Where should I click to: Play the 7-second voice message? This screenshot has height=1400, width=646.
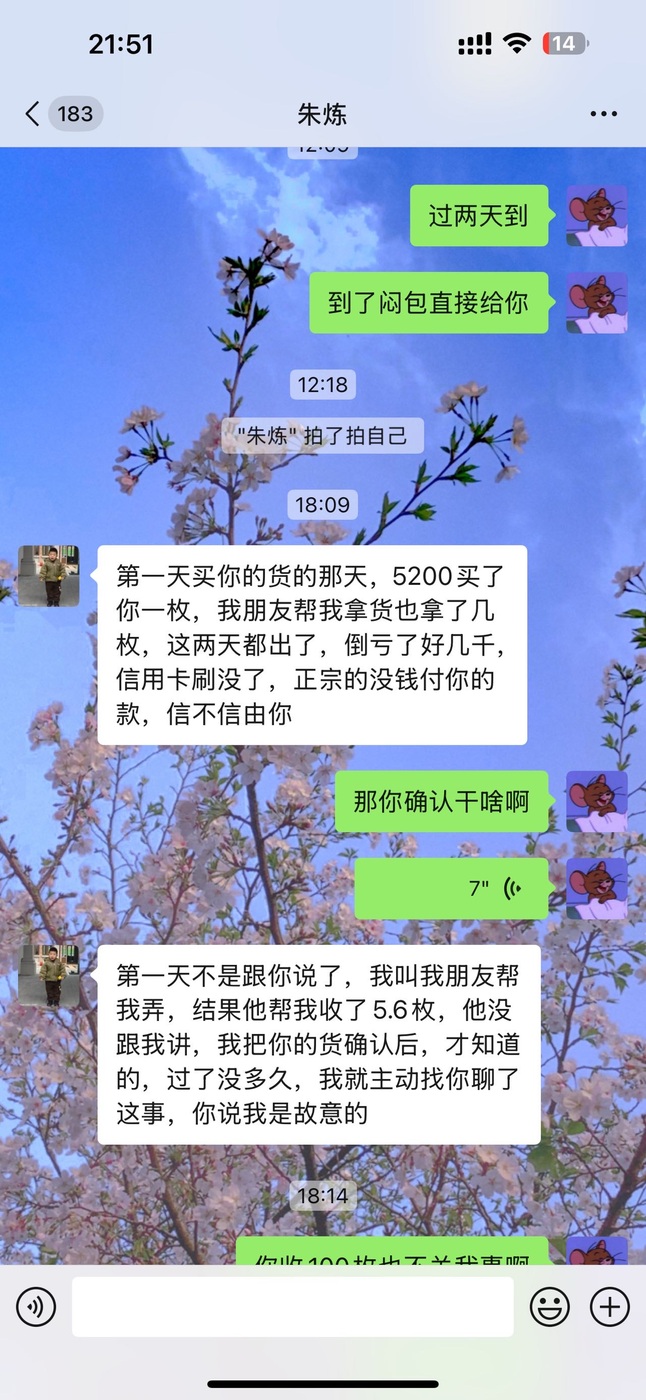452,888
